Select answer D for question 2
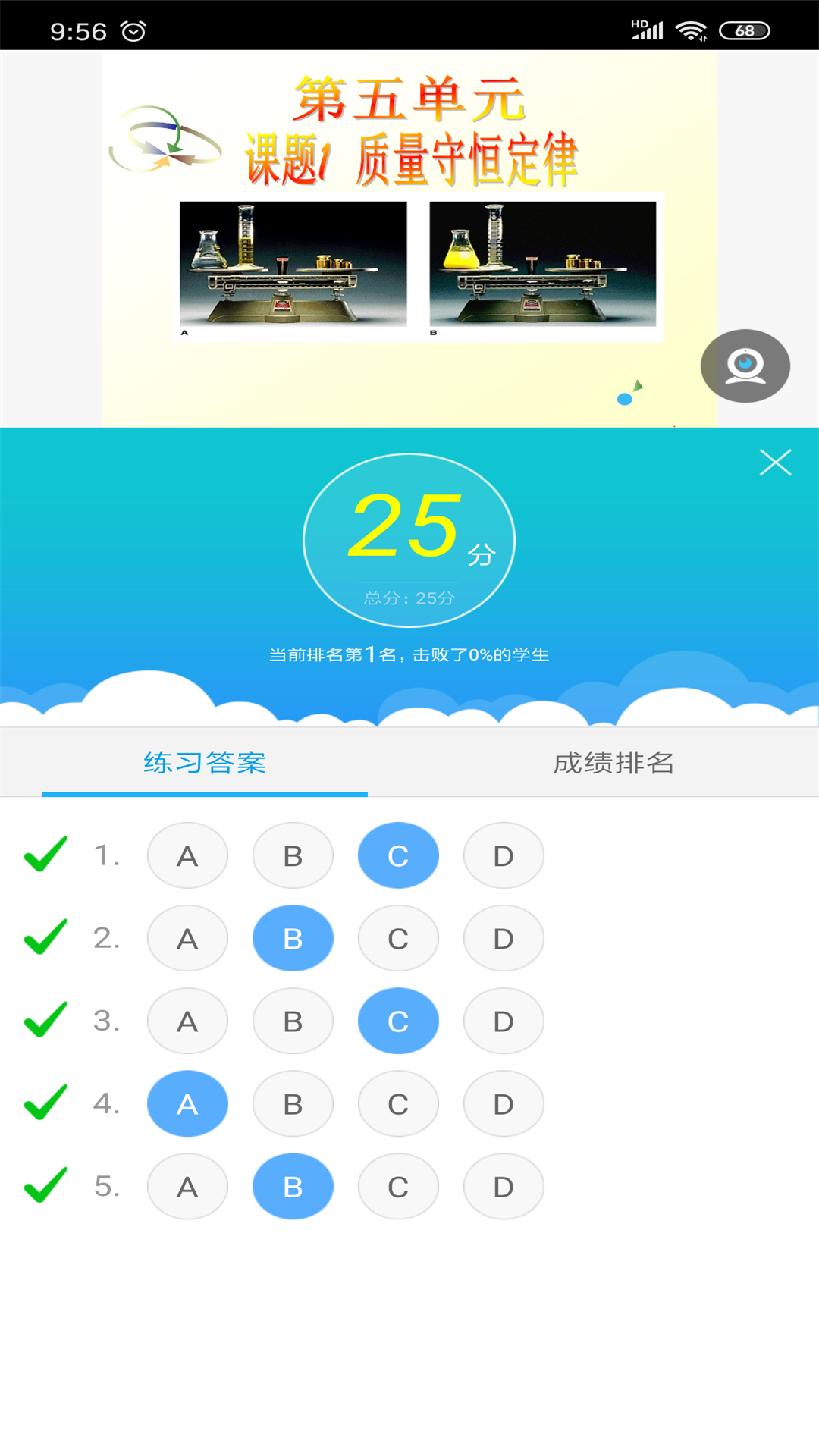The image size is (819, 1456). (x=504, y=938)
